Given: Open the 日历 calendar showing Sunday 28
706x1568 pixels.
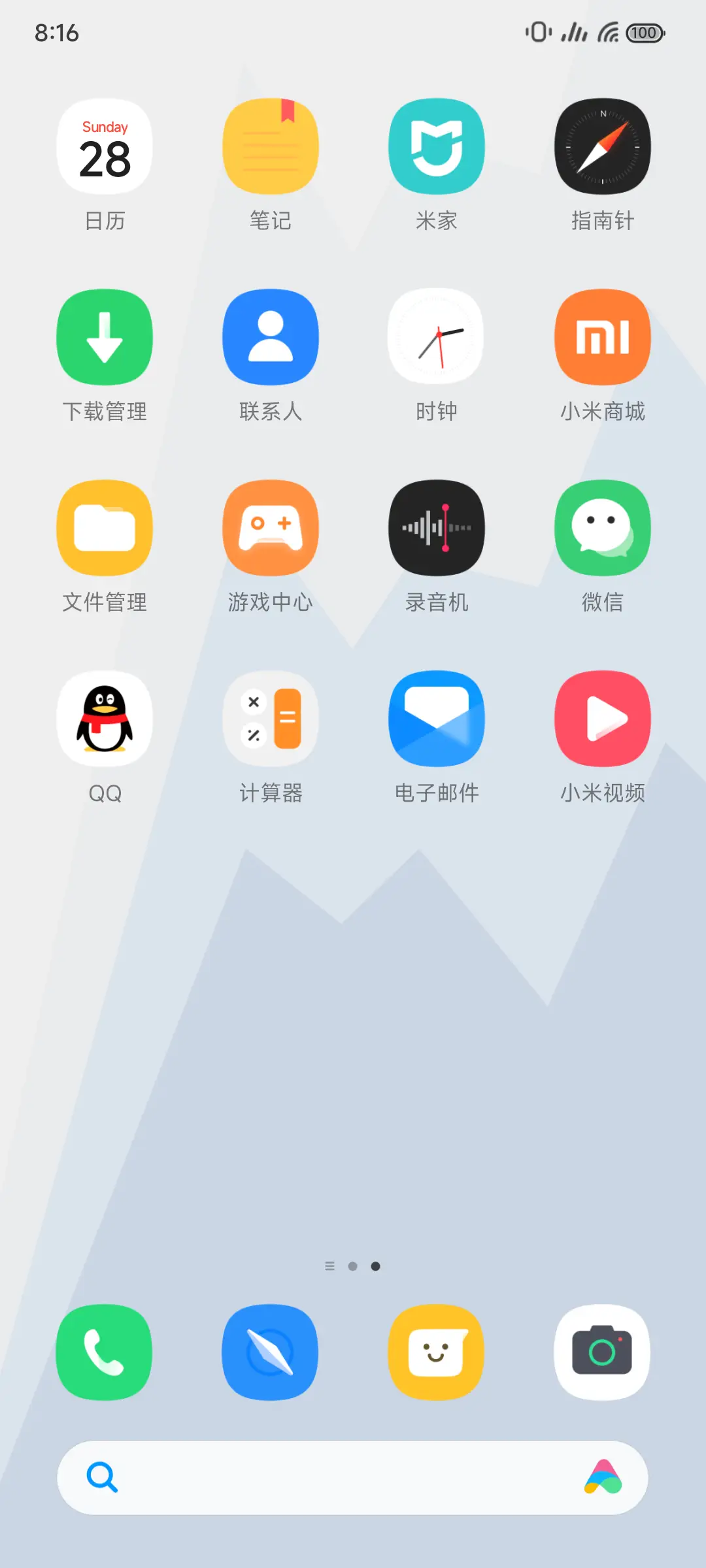Looking at the screenshot, I should coord(105,146).
